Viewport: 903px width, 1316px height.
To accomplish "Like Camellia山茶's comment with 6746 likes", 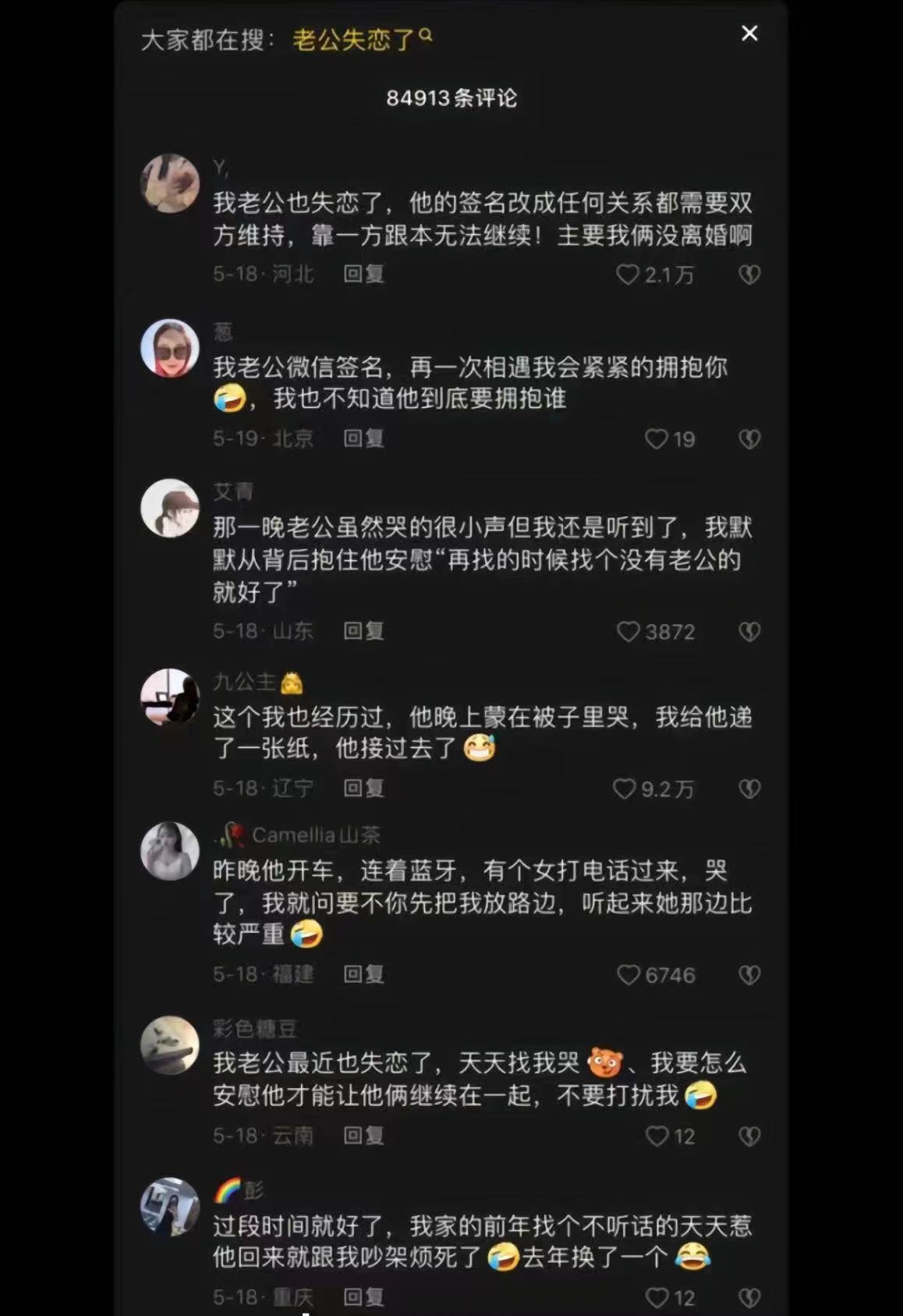I will (x=629, y=975).
